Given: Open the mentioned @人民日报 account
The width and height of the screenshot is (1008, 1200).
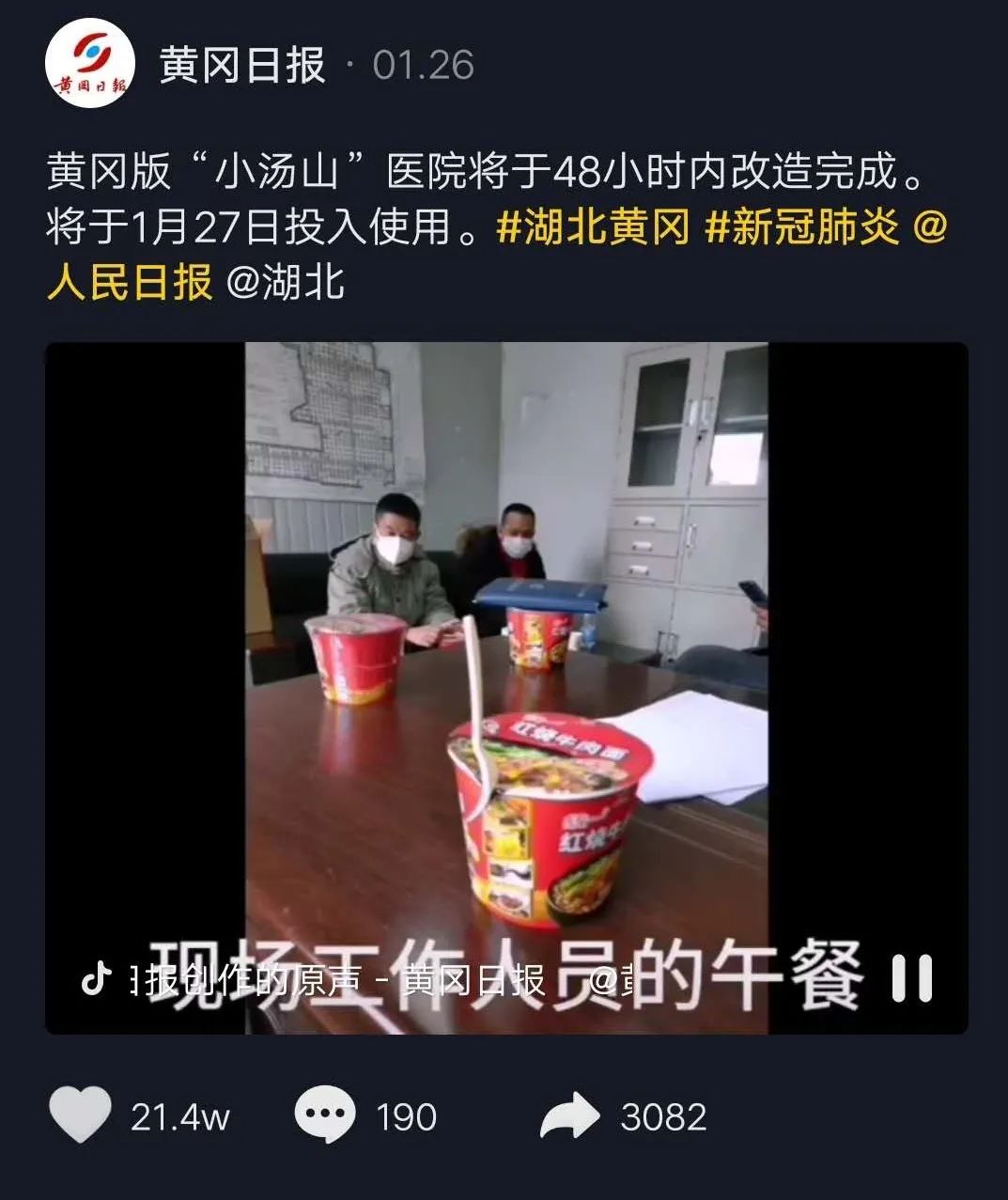Looking at the screenshot, I should click(130, 282).
